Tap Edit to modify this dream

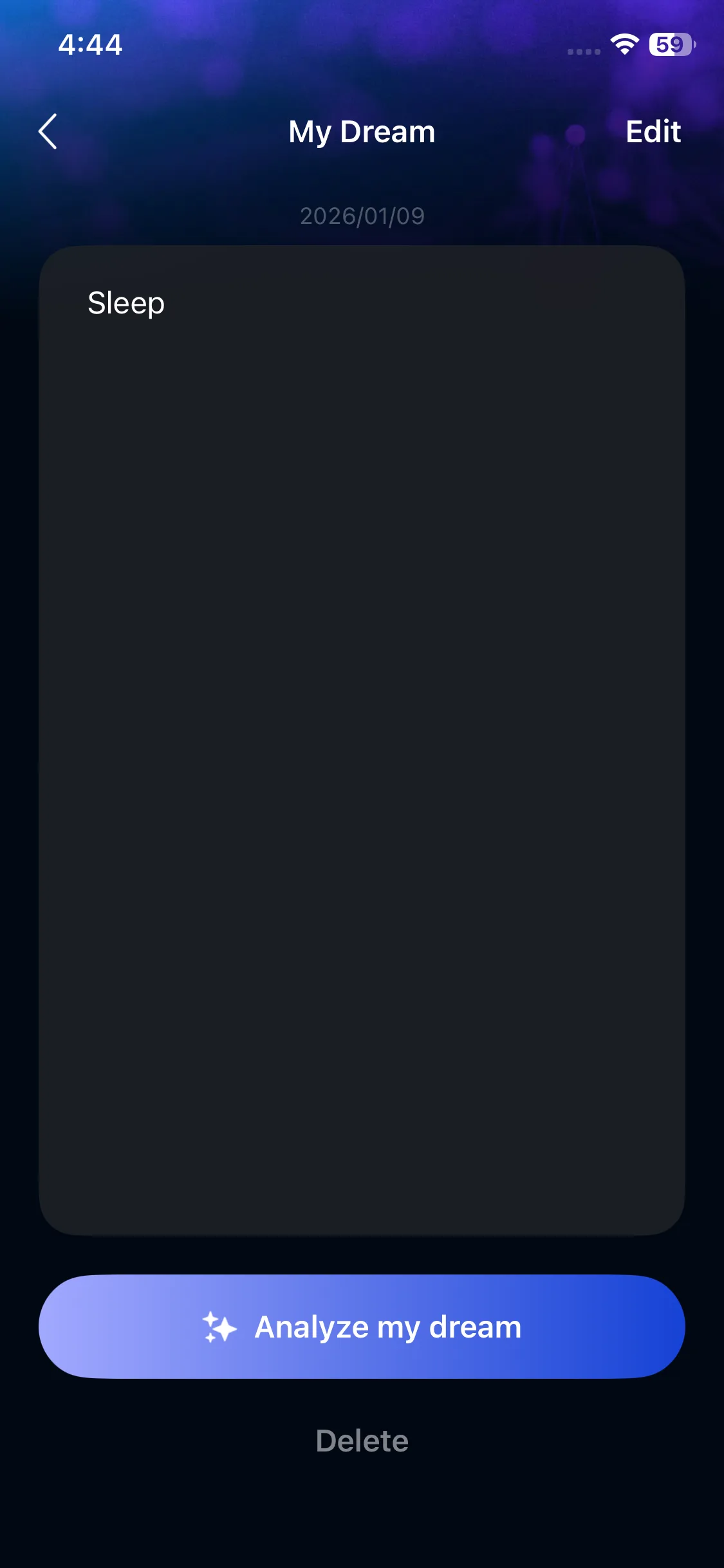coord(653,132)
